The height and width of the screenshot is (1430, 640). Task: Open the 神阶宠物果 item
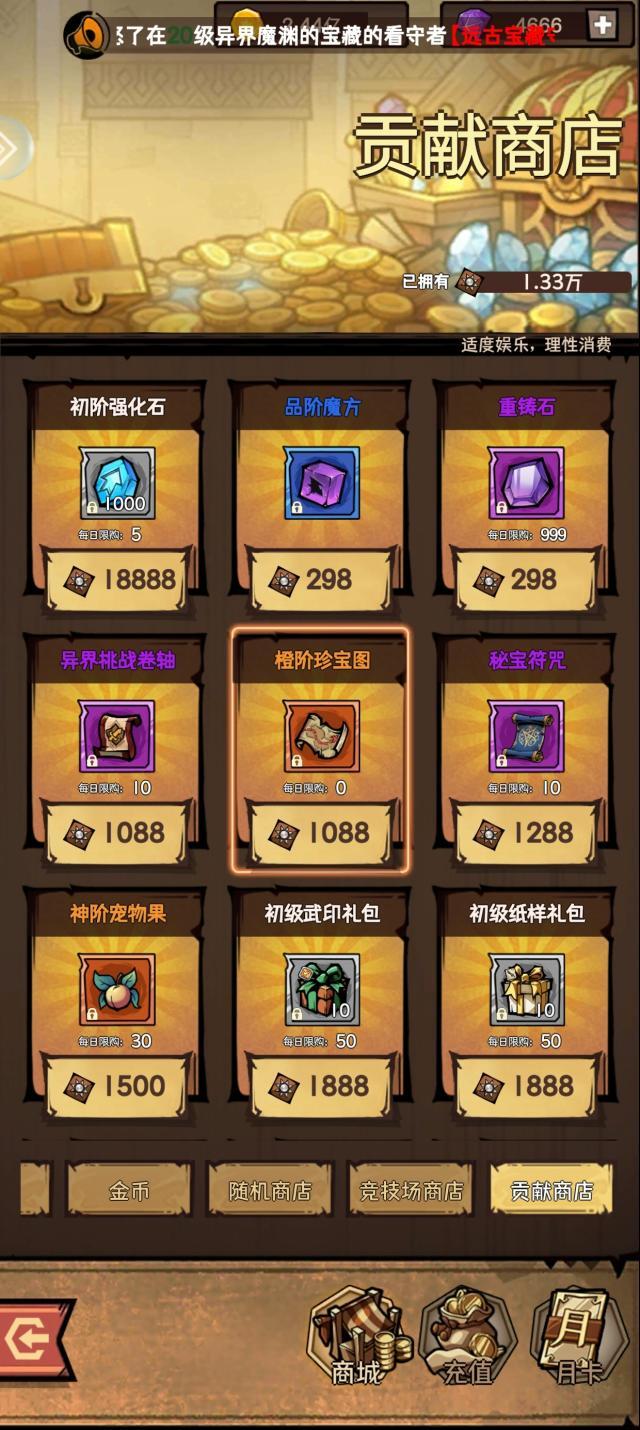(118, 989)
